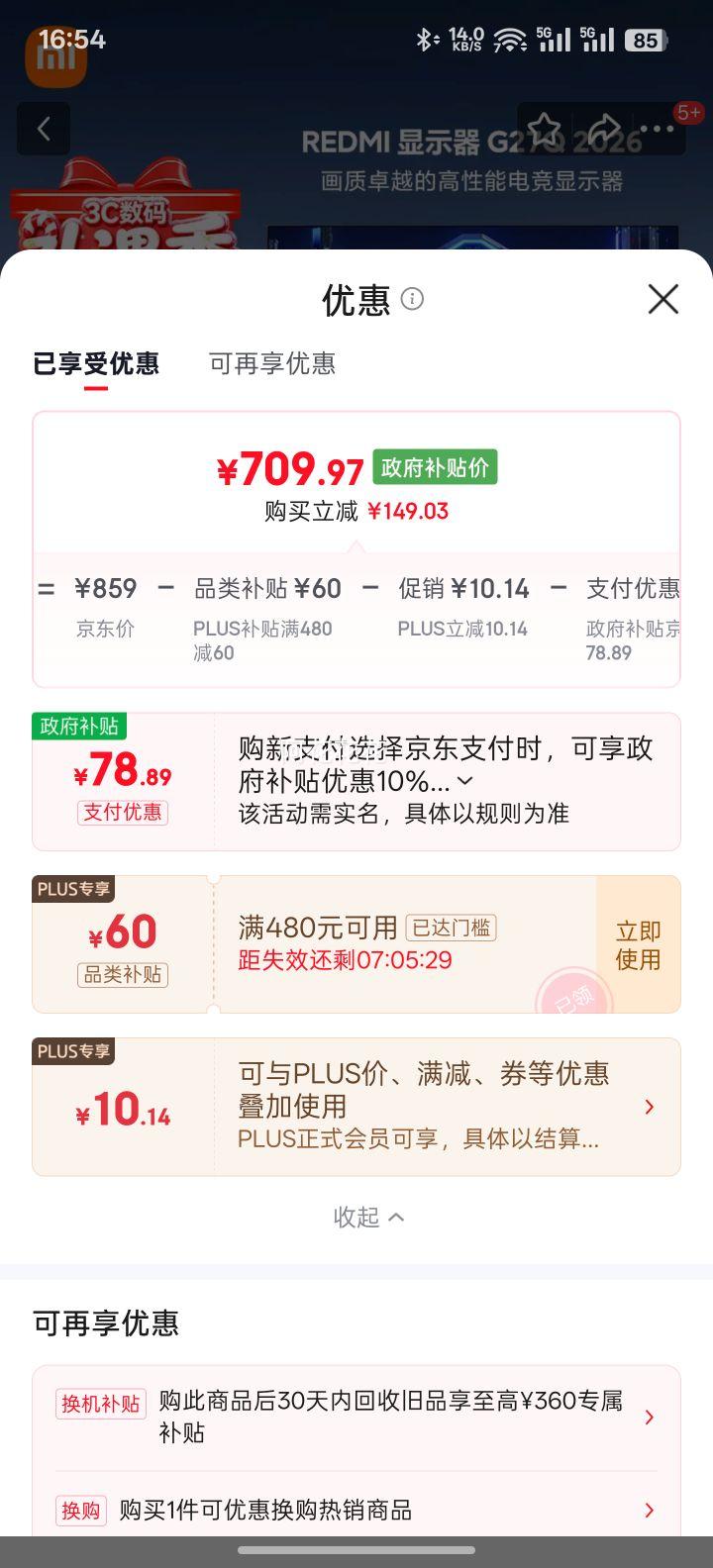Expand the 换机补贴 trade-in offer
The height and width of the screenshot is (1568, 713).
tap(649, 1418)
